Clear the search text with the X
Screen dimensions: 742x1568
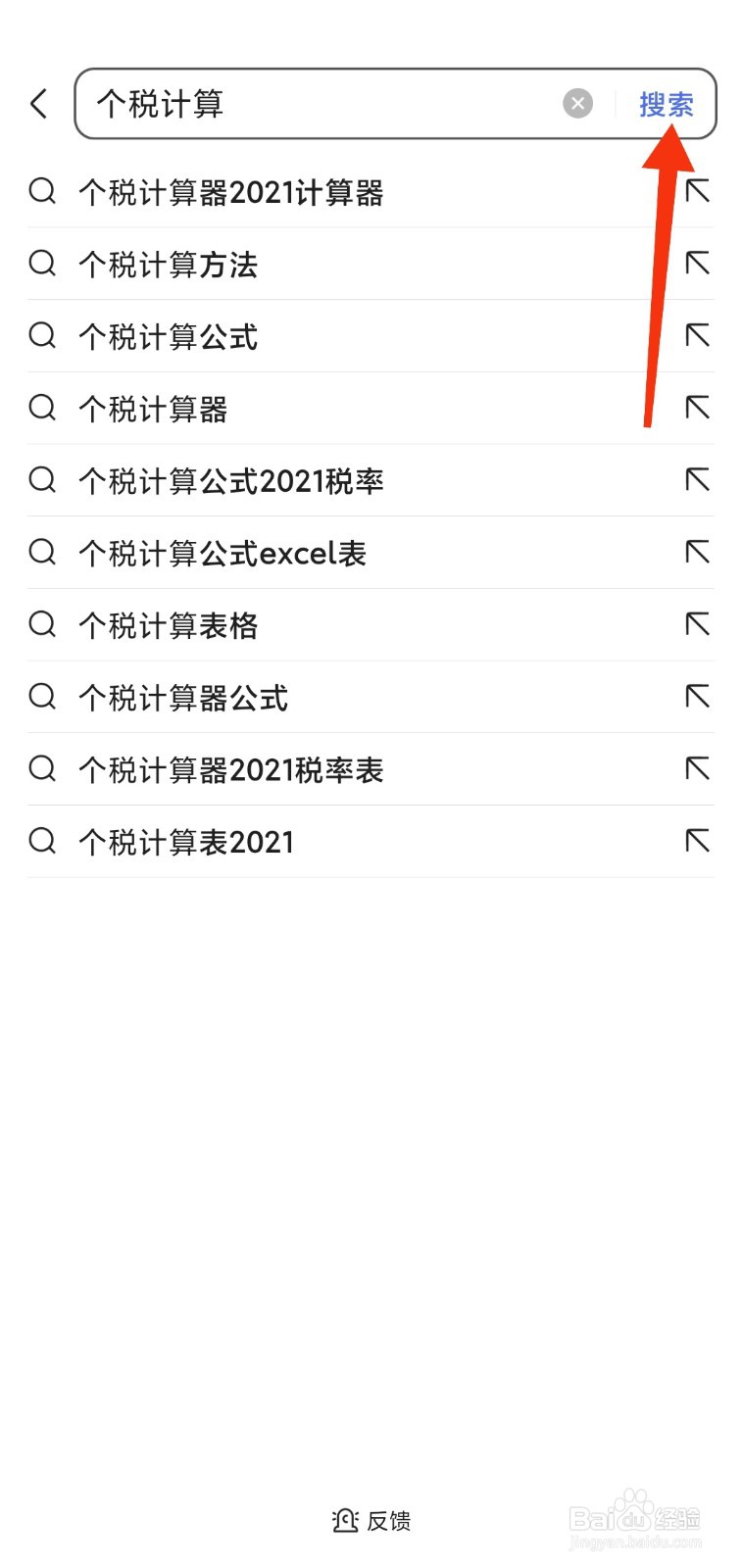577,103
